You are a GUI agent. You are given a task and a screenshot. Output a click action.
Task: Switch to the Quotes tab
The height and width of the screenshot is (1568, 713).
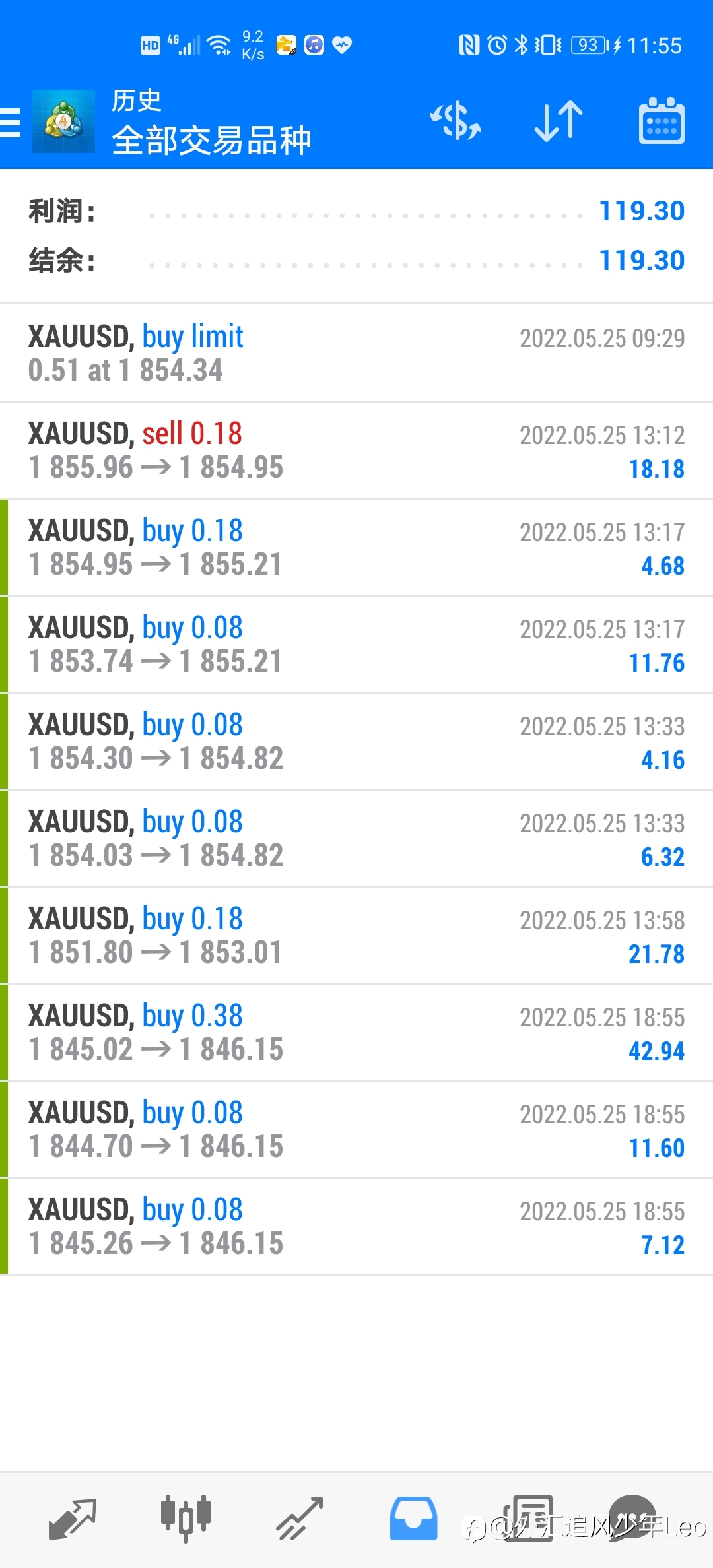[73, 1519]
